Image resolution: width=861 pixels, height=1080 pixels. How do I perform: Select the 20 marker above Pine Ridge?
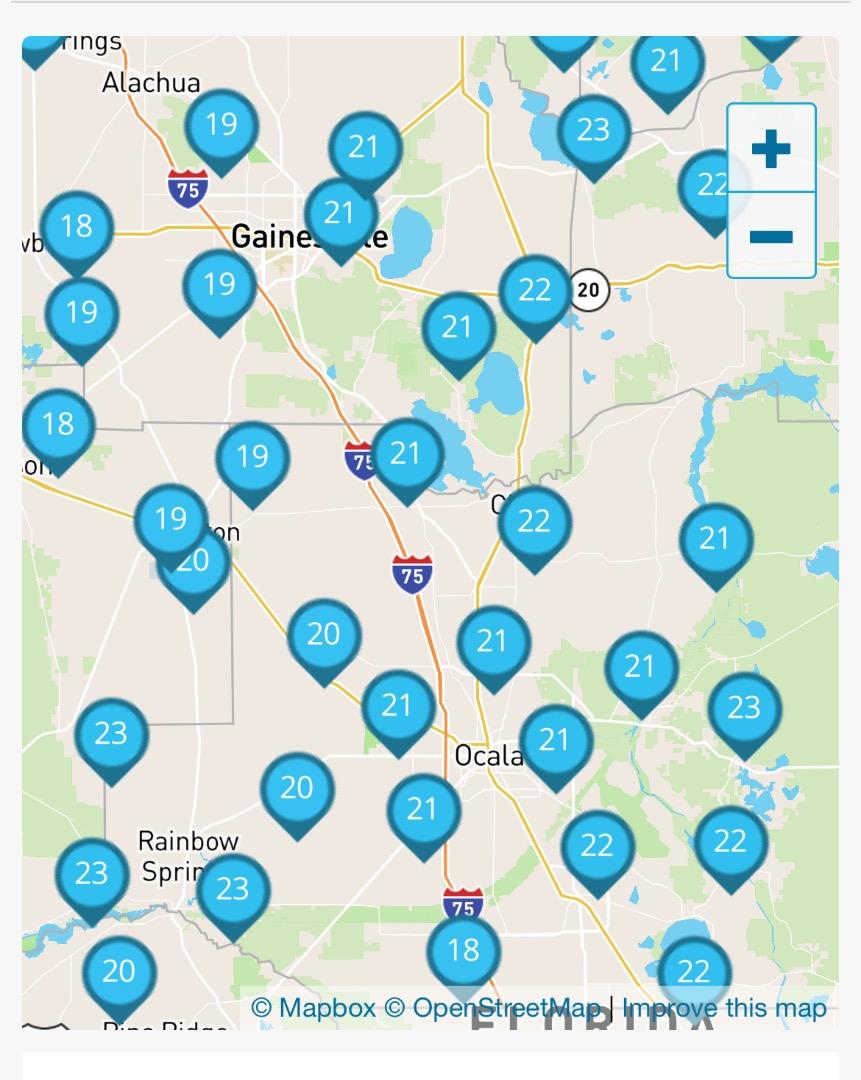click(x=119, y=972)
